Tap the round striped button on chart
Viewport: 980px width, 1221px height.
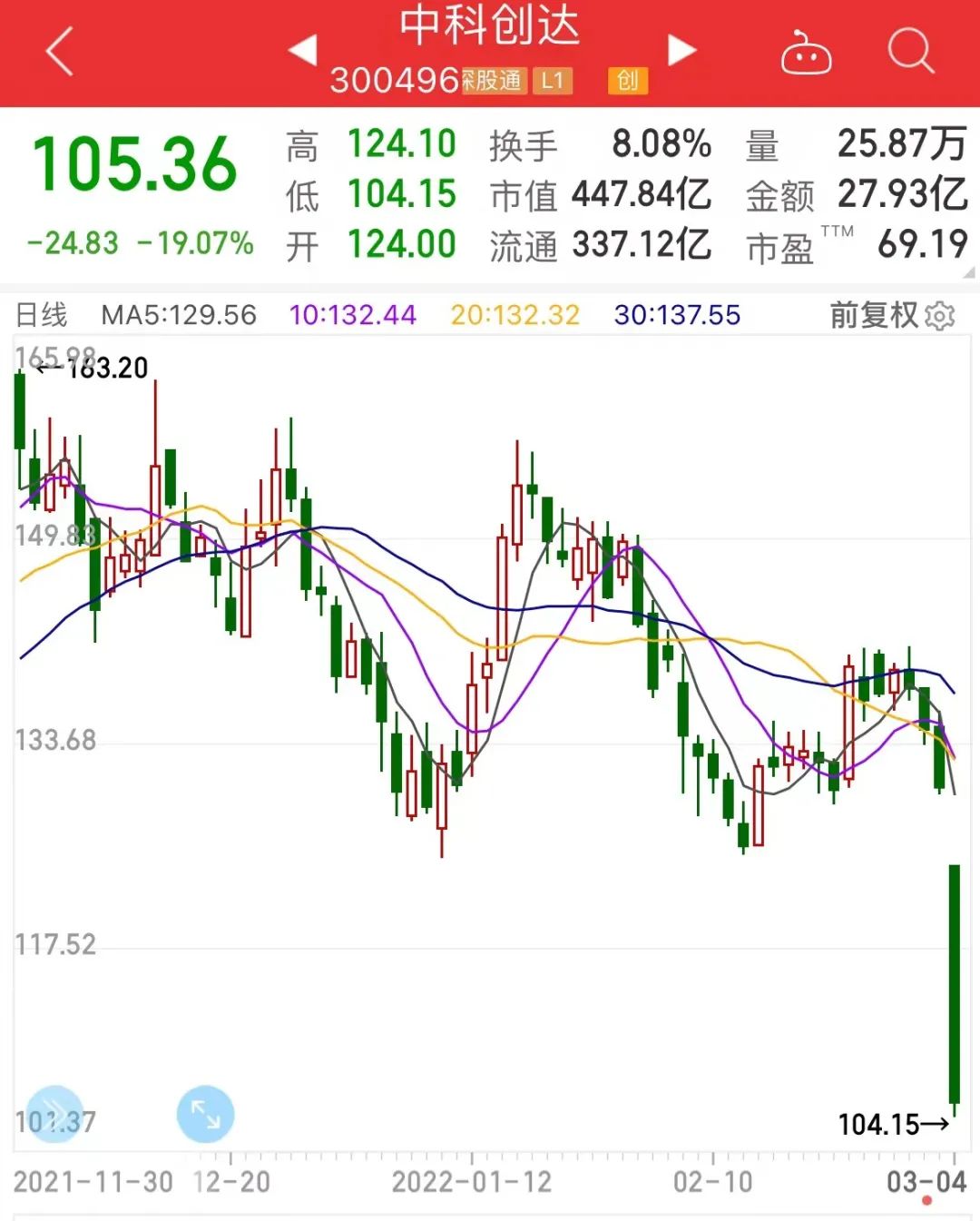pyautogui.click(x=54, y=1114)
